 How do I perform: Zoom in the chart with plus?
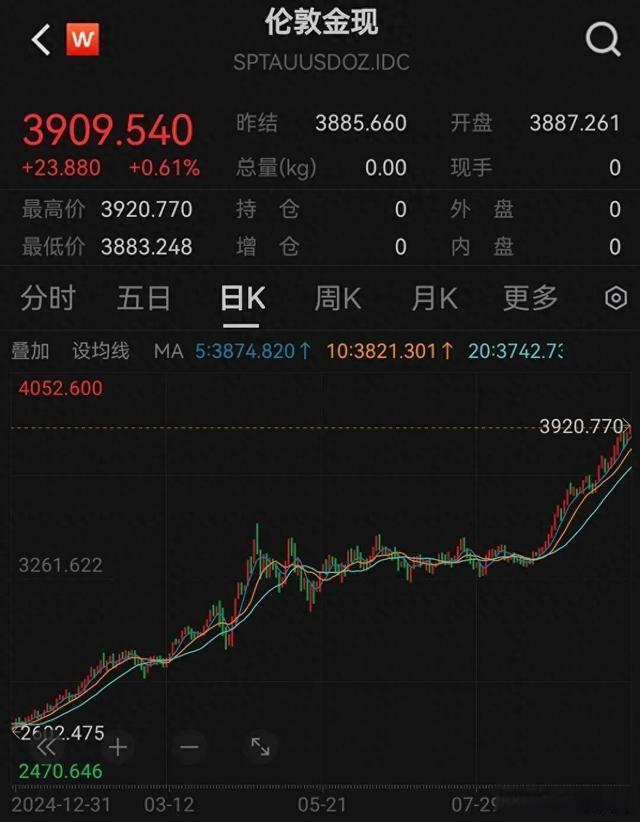tap(118, 746)
